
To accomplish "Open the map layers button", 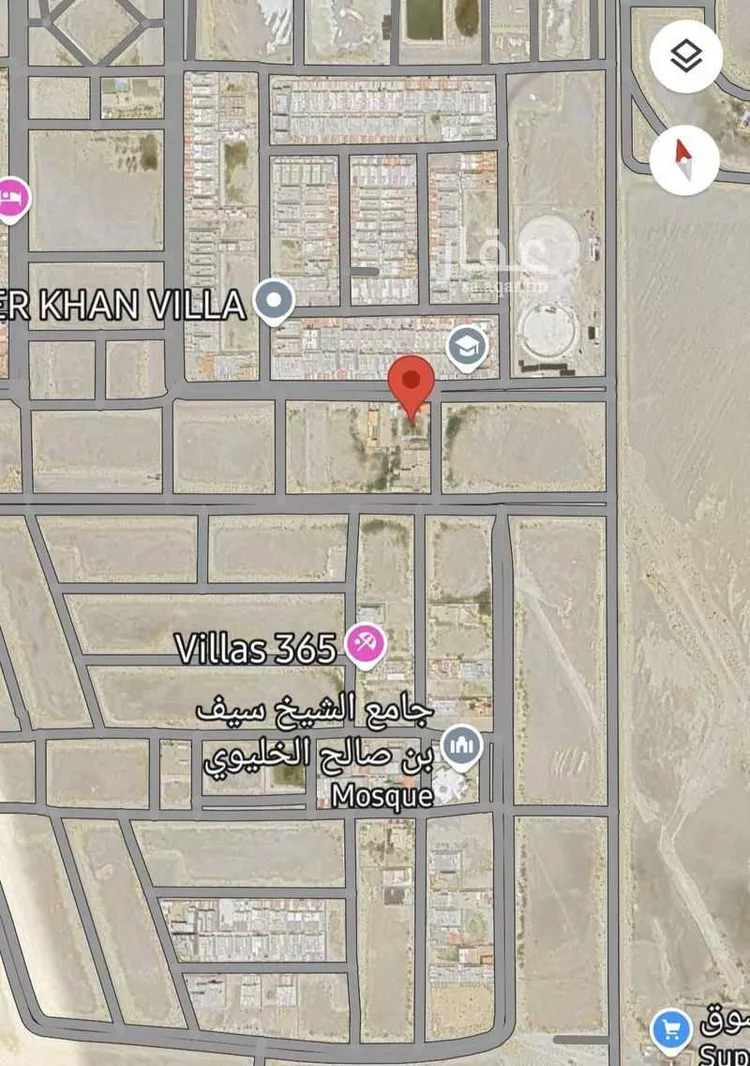I will pos(686,57).
